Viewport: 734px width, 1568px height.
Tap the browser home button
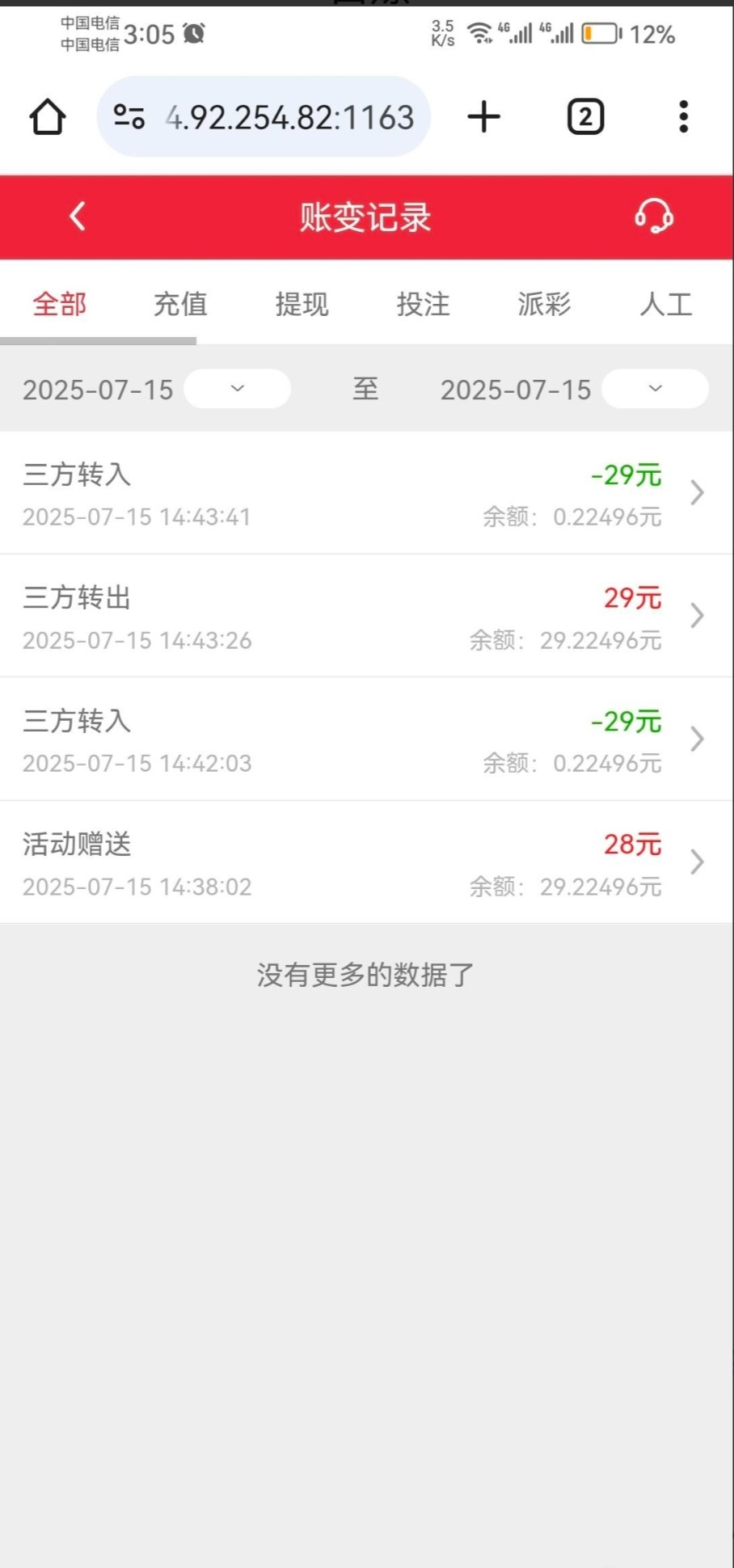48,117
